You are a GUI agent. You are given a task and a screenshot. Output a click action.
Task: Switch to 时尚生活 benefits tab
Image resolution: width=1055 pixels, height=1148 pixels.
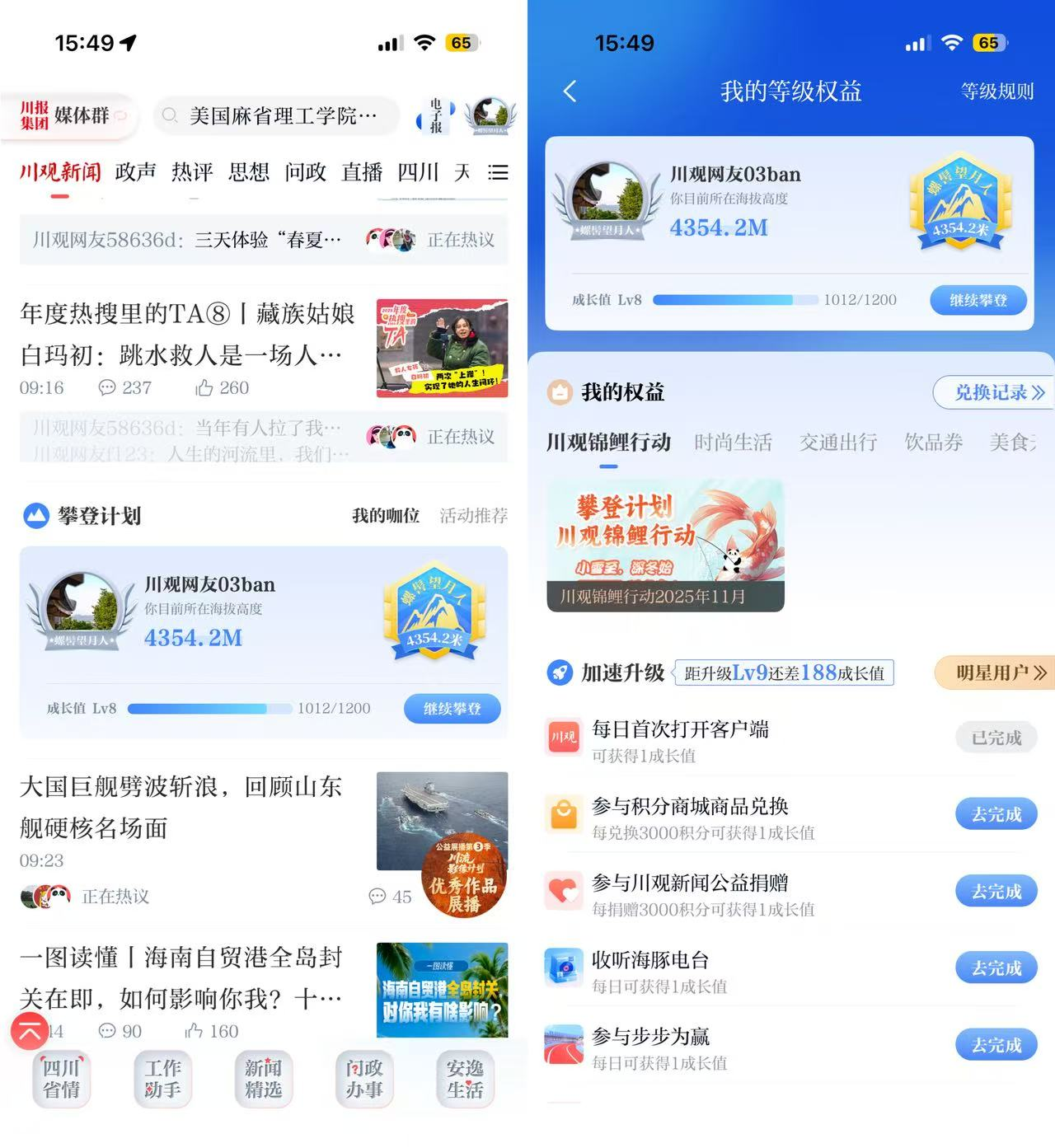pyautogui.click(x=733, y=443)
